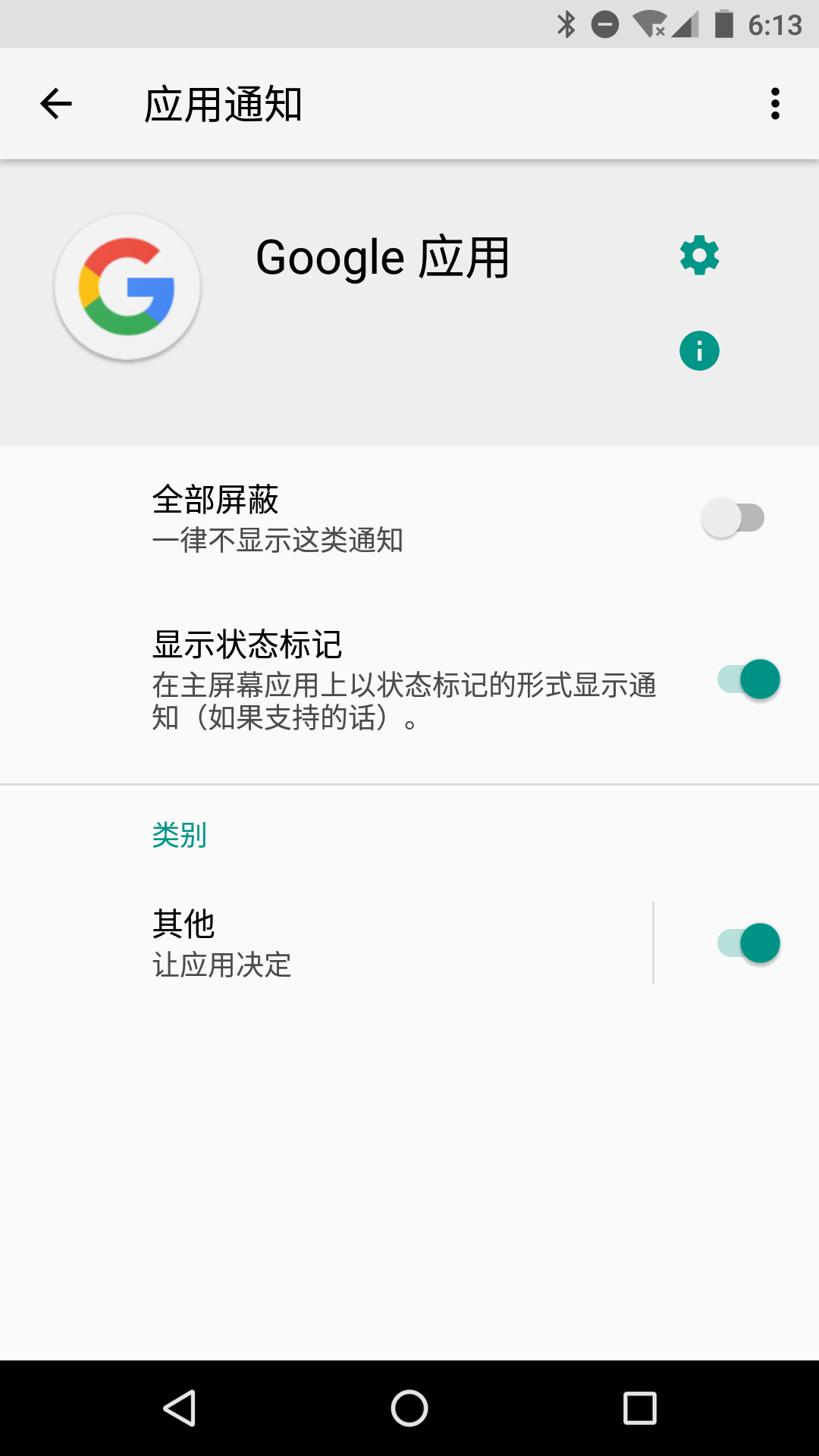
Task: Open the 其他 notification category
Action: tap(326, 943)
